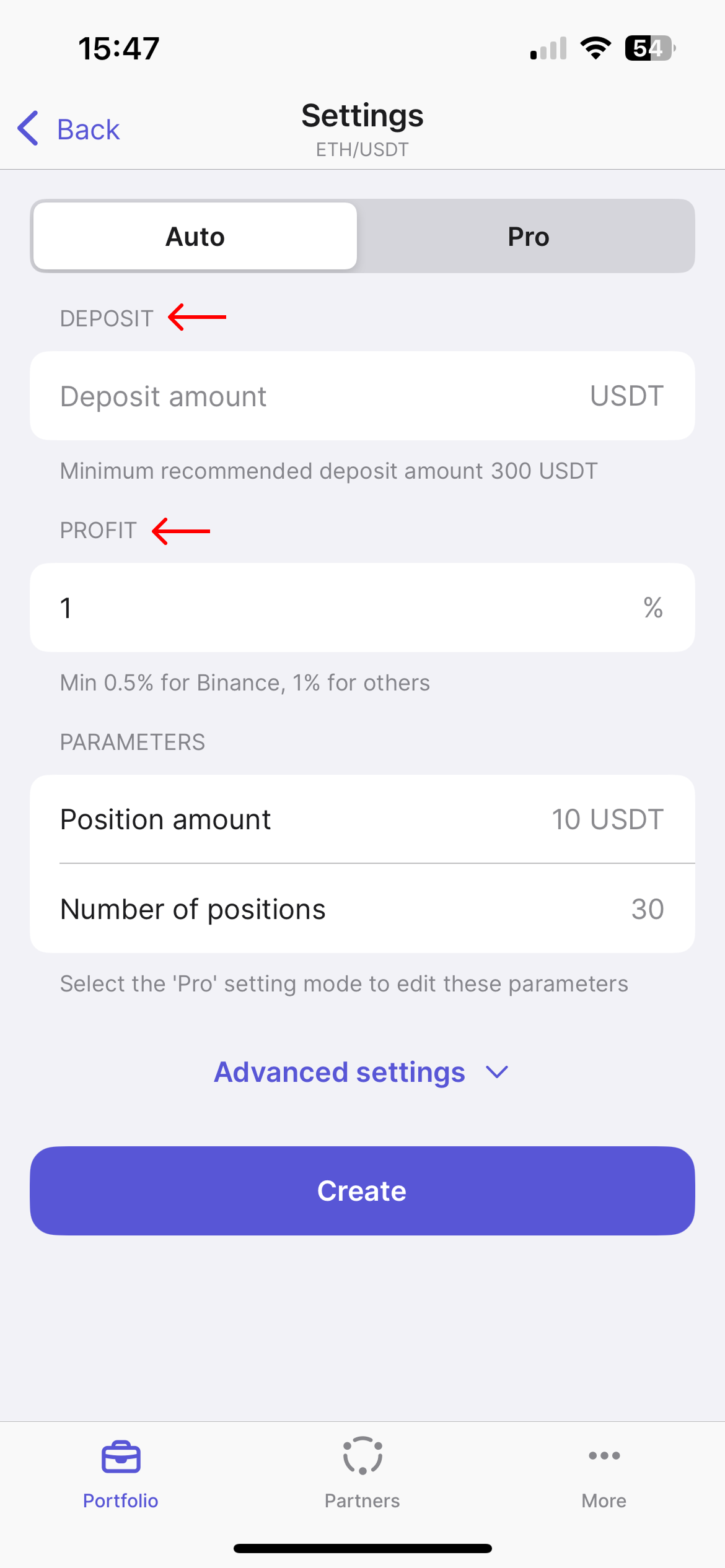Switch to the Pro settings mode
725x1568 pixels.
click(528, 237)
